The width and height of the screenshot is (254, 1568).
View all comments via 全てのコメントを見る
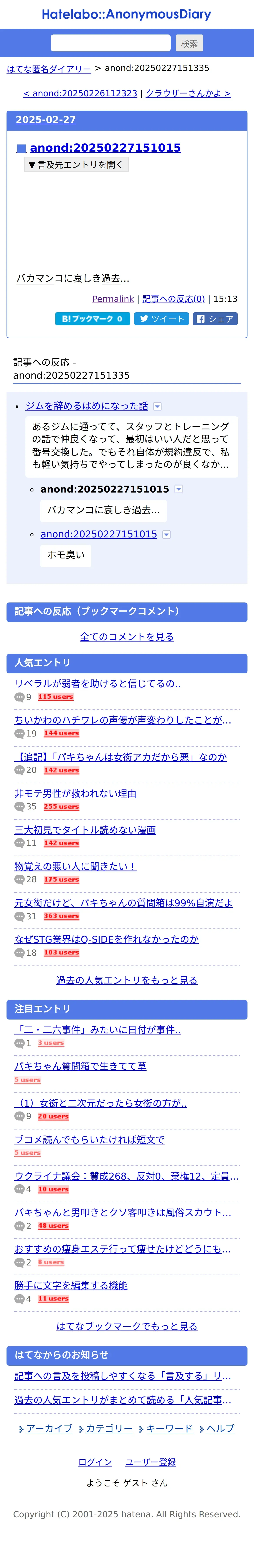(127, 637)
